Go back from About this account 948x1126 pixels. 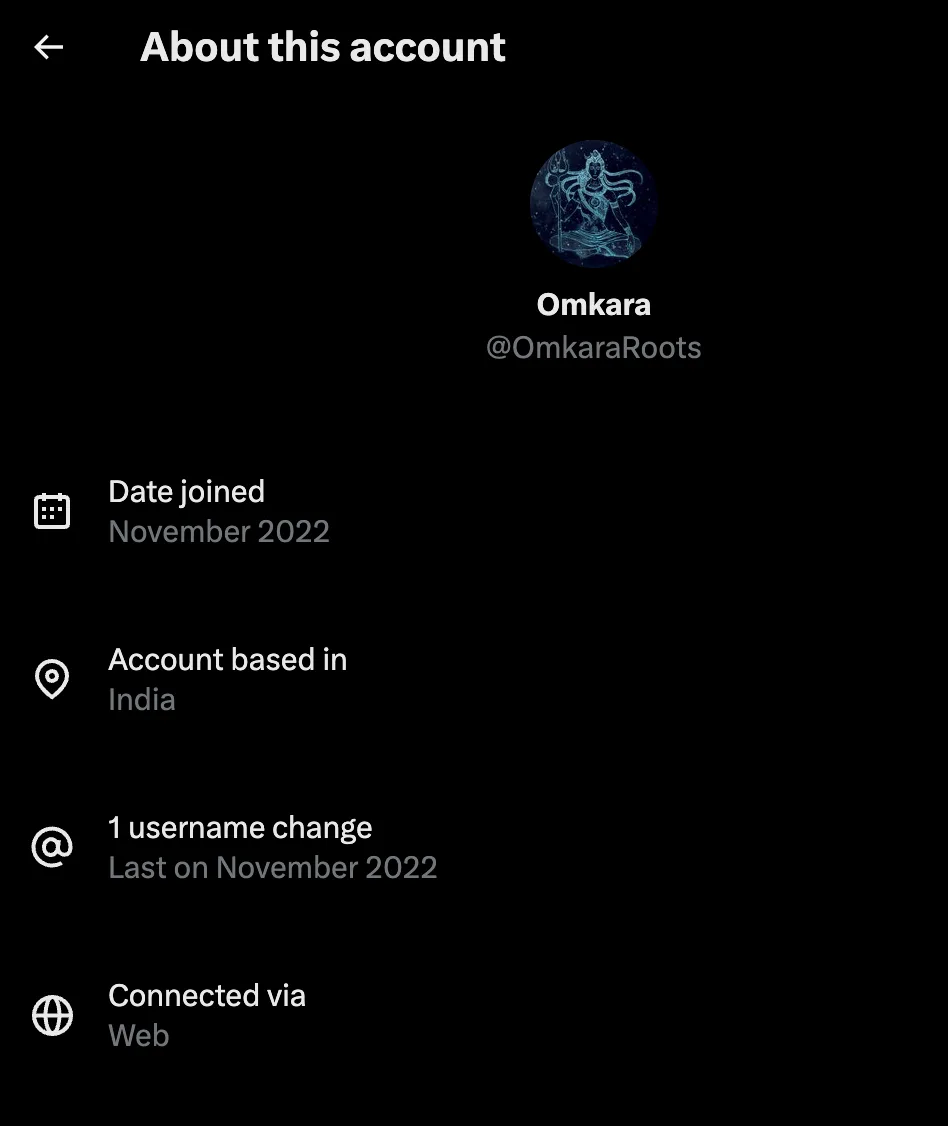tap(48, 47)
